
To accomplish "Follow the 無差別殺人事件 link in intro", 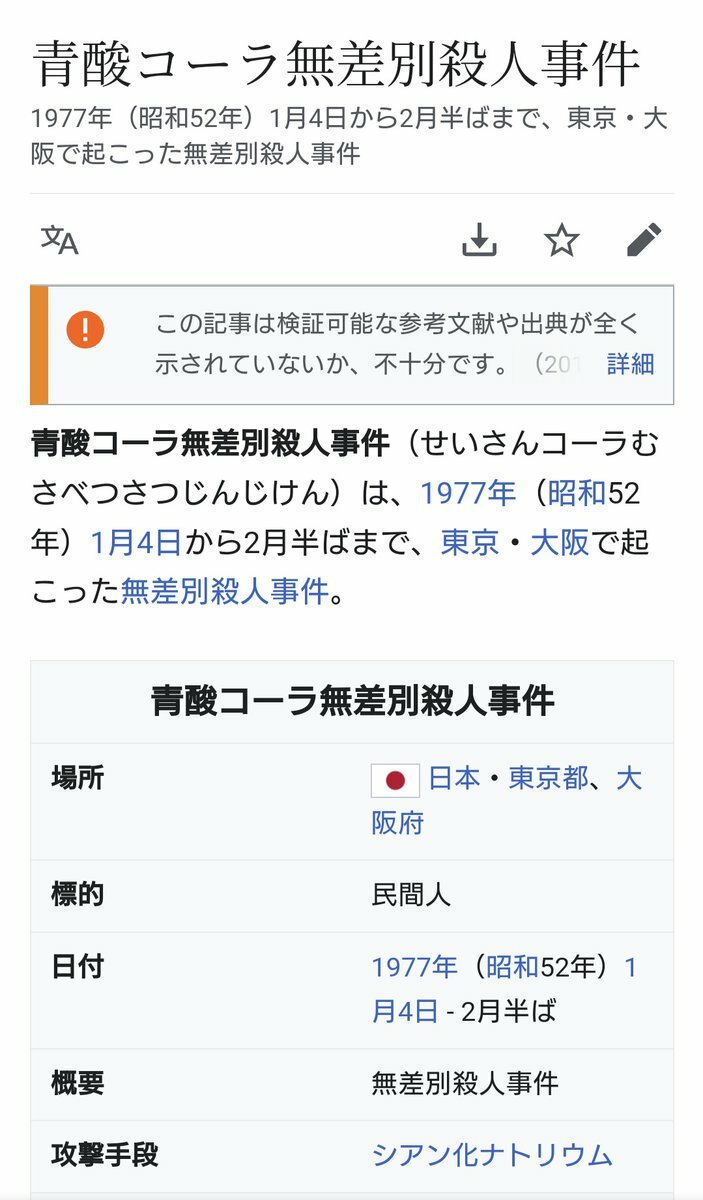I will tap(224, 592).
